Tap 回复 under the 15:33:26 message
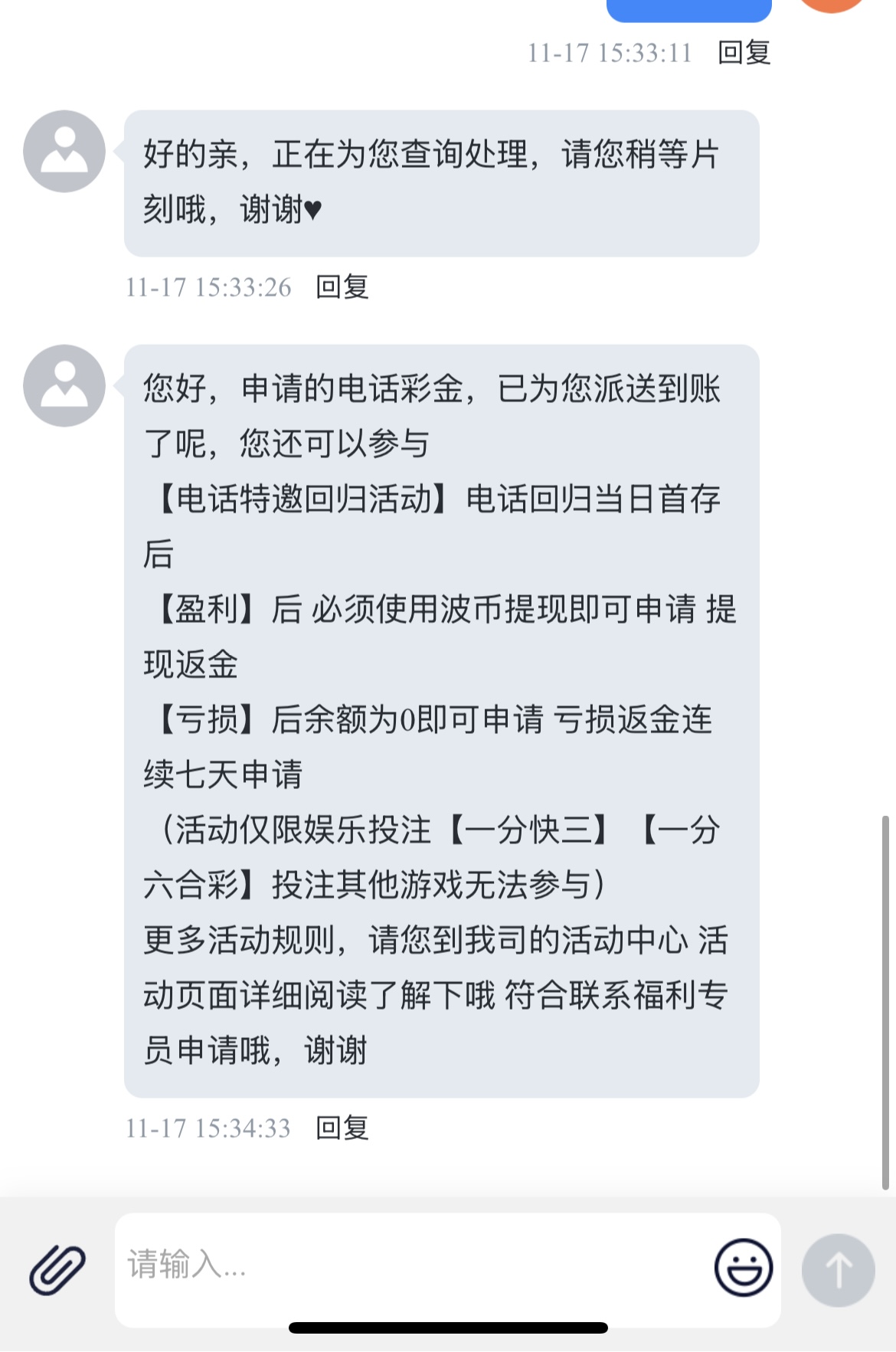This screenshot has height=1352, width=896. (342, 287)
